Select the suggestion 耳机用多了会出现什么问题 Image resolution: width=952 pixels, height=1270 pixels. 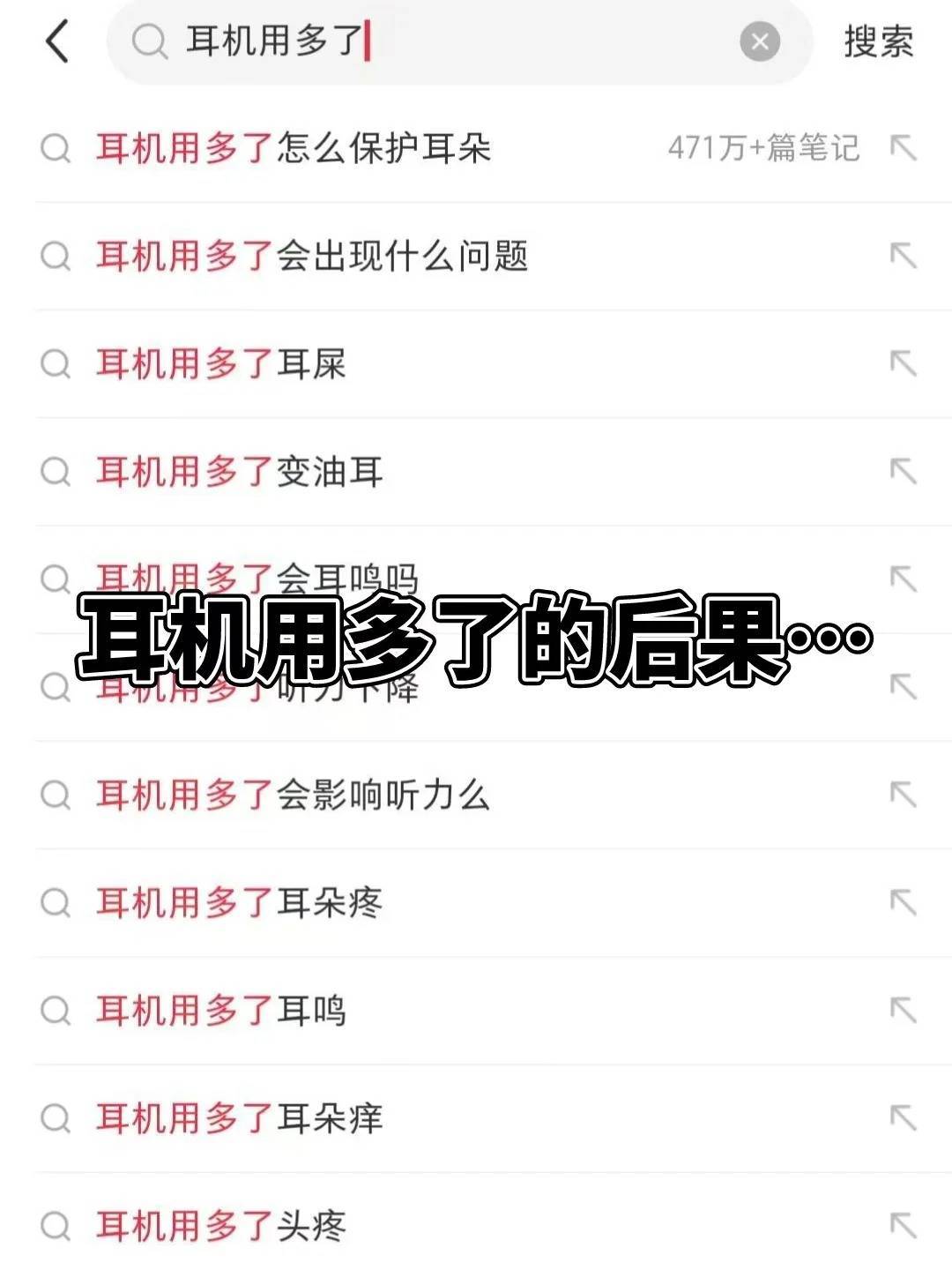pyautogui.click(x=313, y=256)
